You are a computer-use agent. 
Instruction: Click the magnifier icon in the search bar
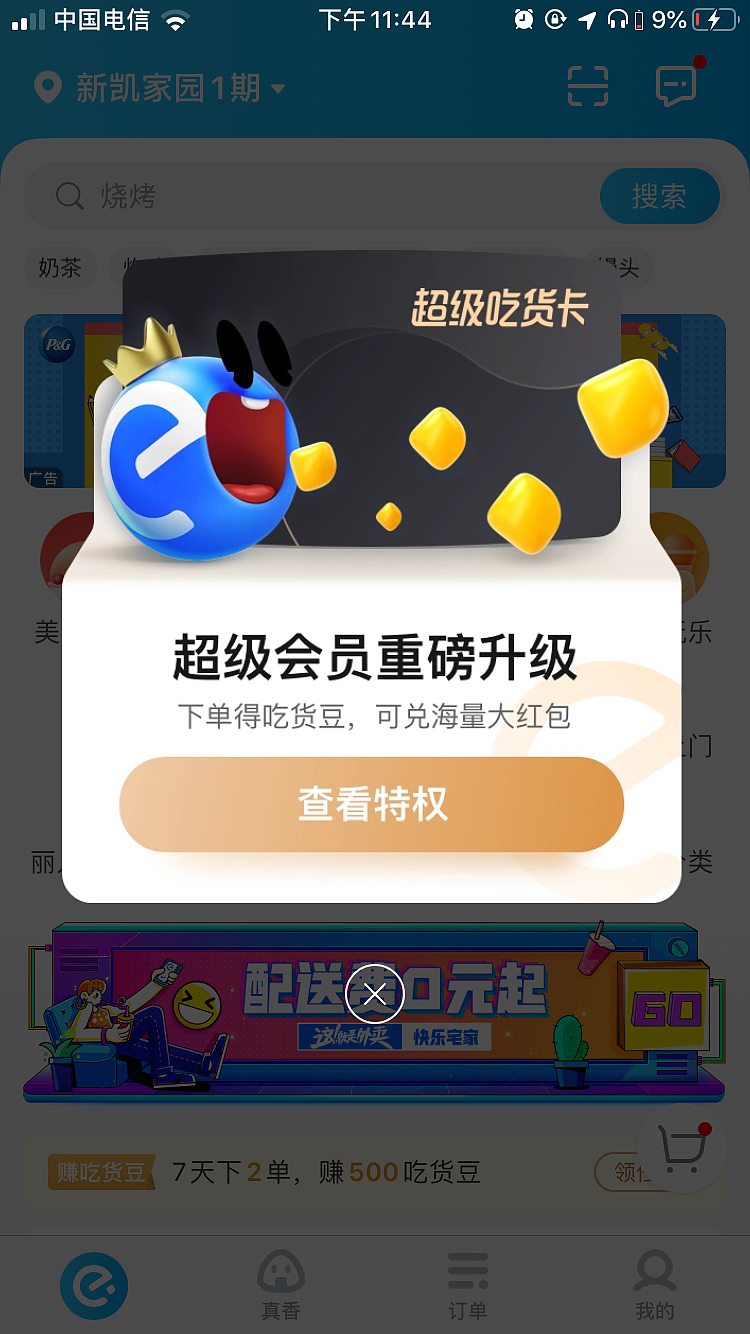(68, 196)
